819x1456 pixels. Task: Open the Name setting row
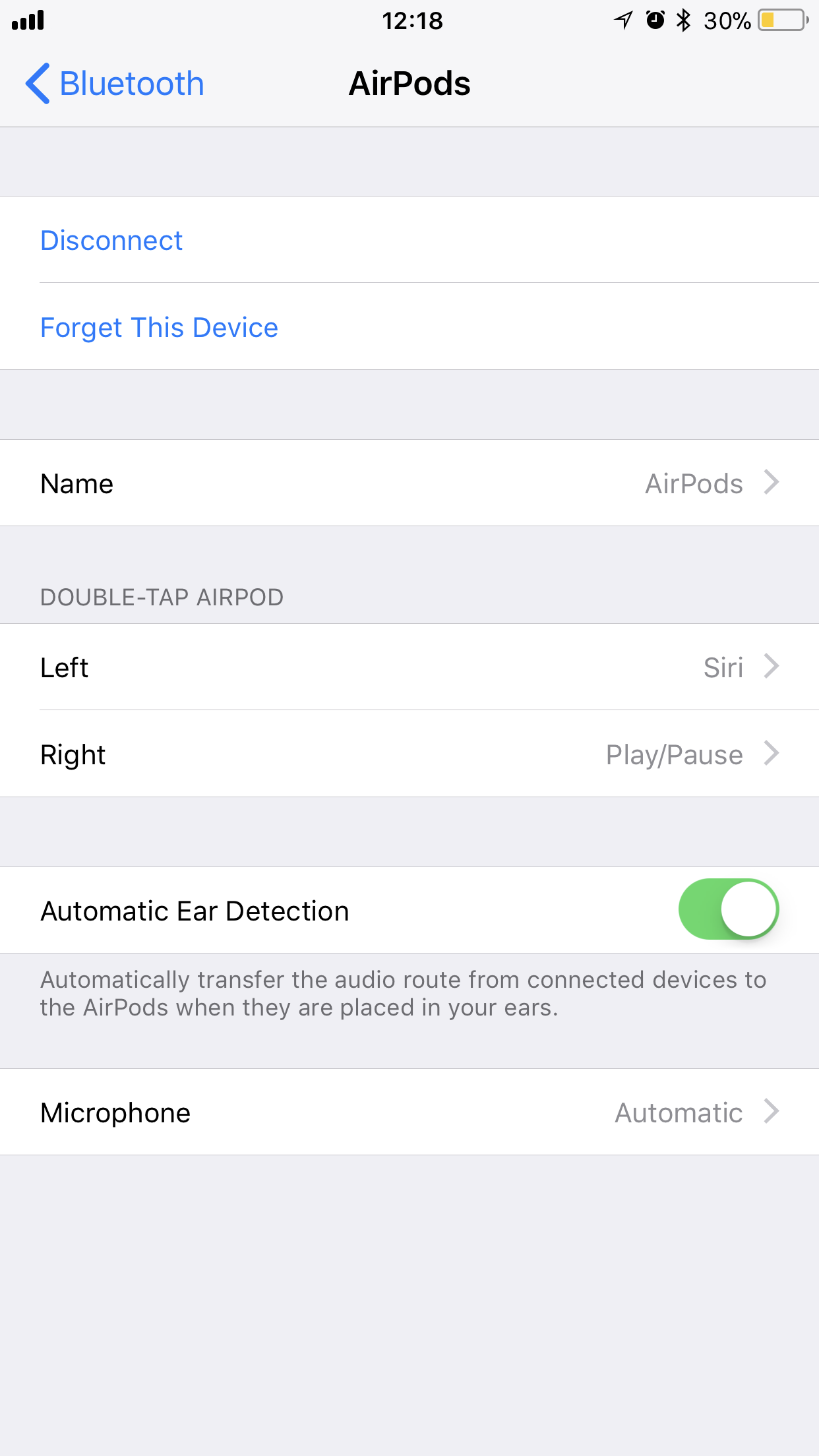[x=409, y=483]
